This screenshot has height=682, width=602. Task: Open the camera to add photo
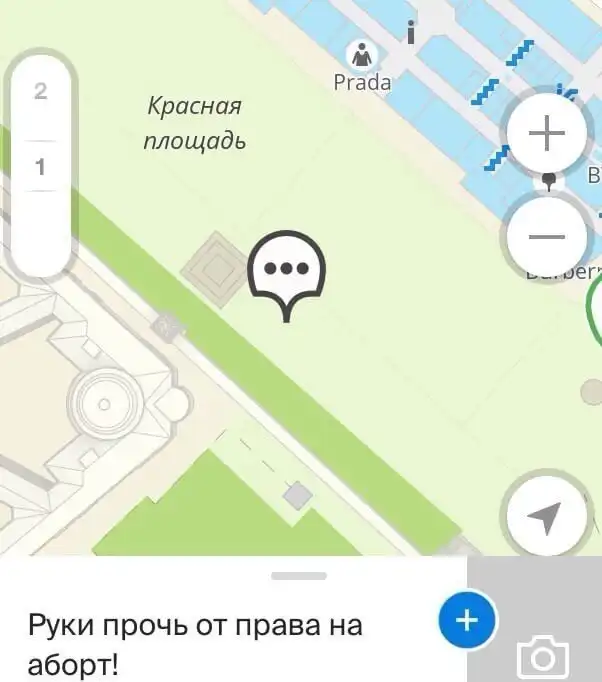click(543, 657)
